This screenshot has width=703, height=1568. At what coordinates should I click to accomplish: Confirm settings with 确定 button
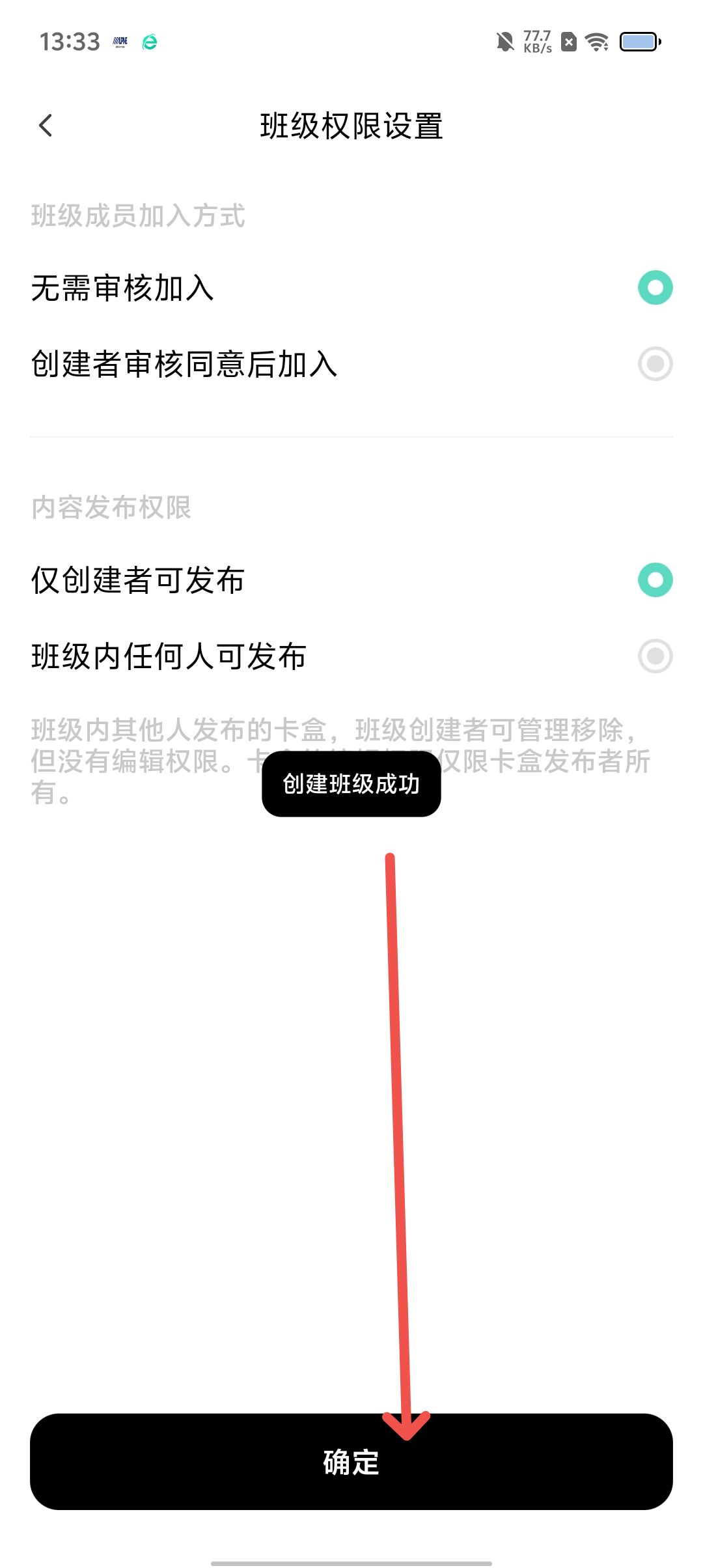(x=351, y=1462)
